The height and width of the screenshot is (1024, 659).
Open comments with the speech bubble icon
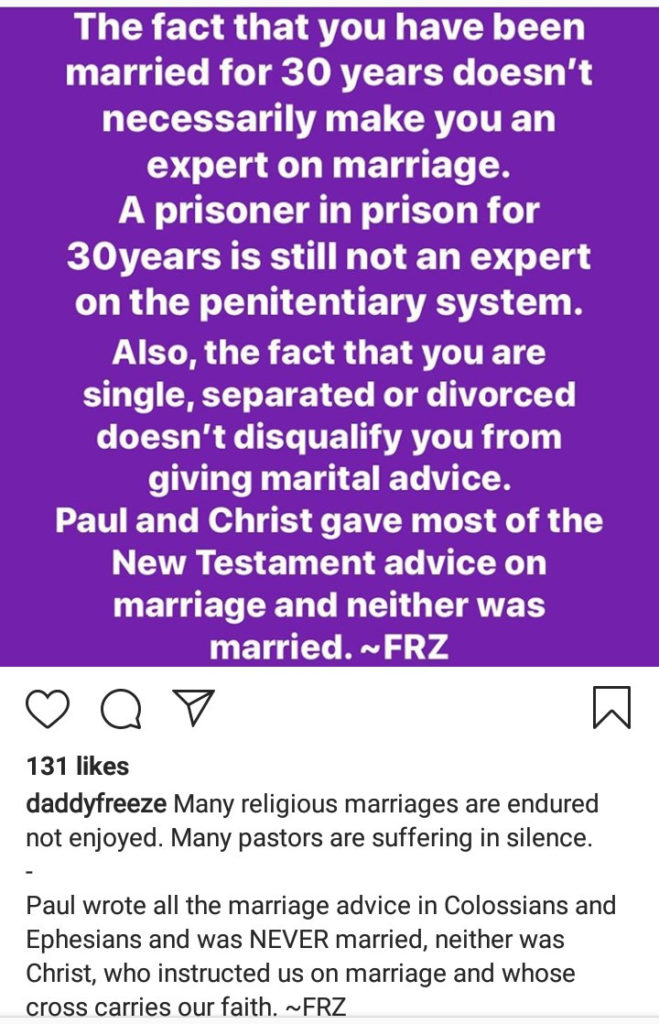click(x=121, y=709)
